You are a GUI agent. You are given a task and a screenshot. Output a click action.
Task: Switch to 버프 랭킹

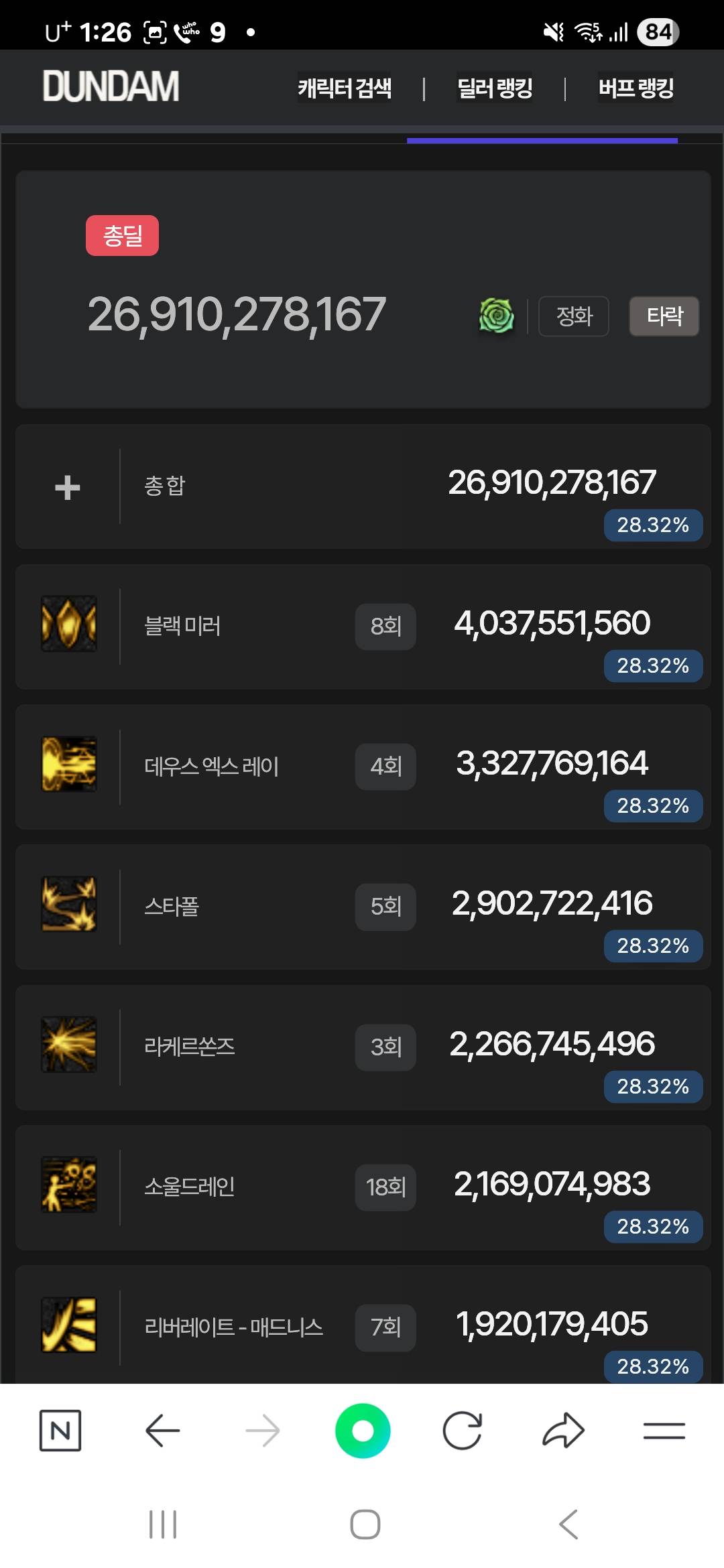(x=636, y=88)
